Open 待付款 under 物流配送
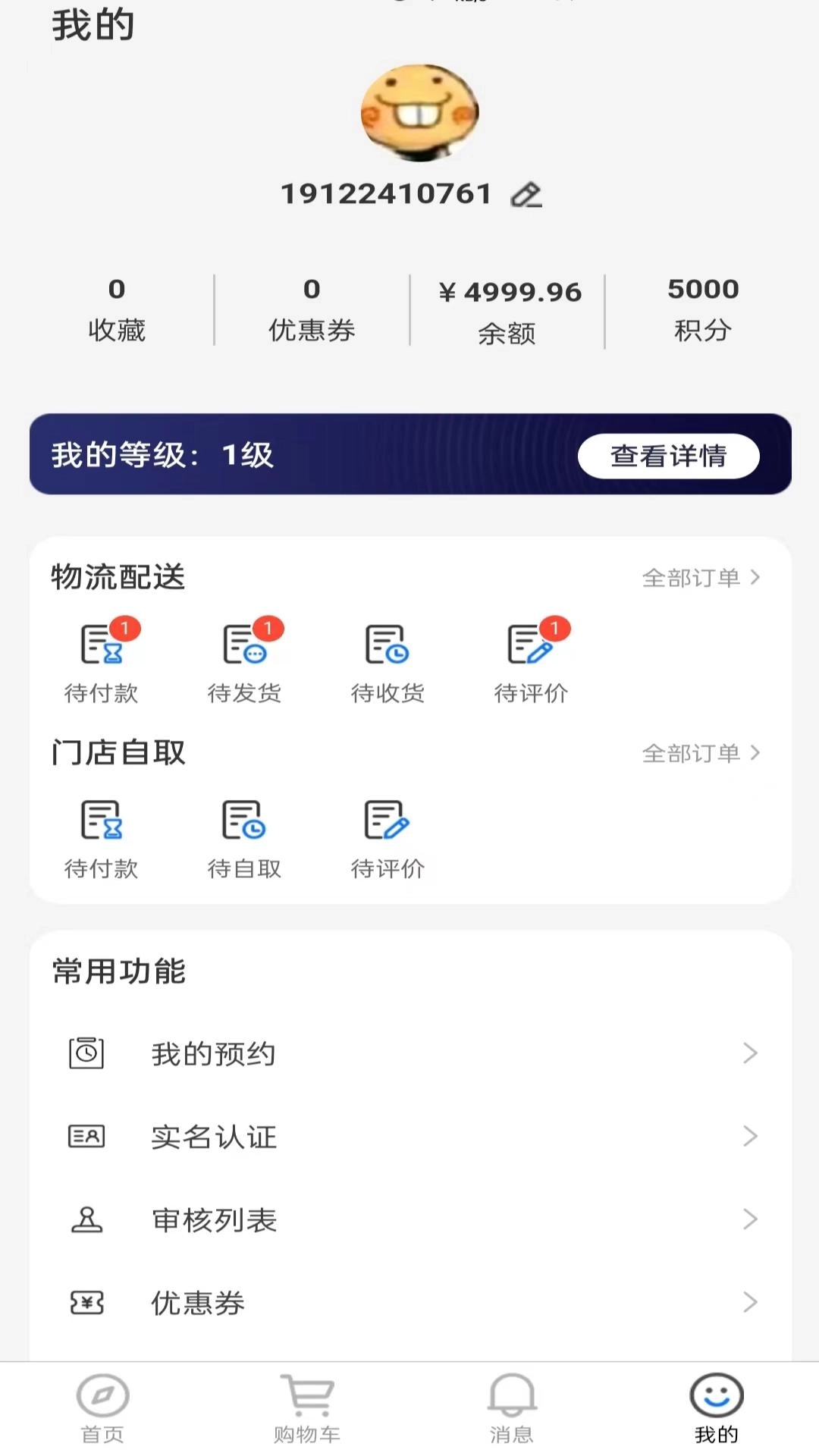 click(102, 660)
